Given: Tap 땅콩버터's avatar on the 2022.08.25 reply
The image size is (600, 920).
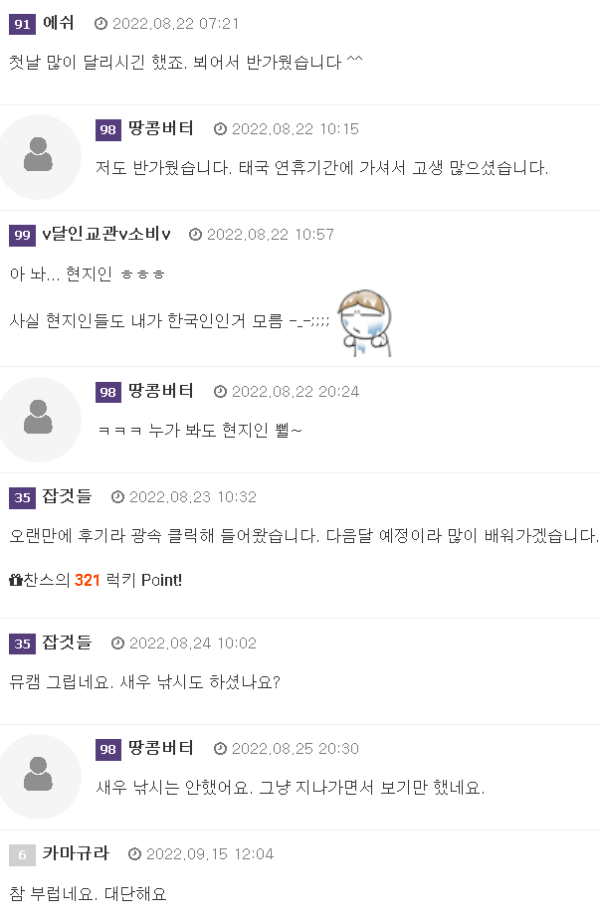Looking at the screenshot, I should pos(39,776).
